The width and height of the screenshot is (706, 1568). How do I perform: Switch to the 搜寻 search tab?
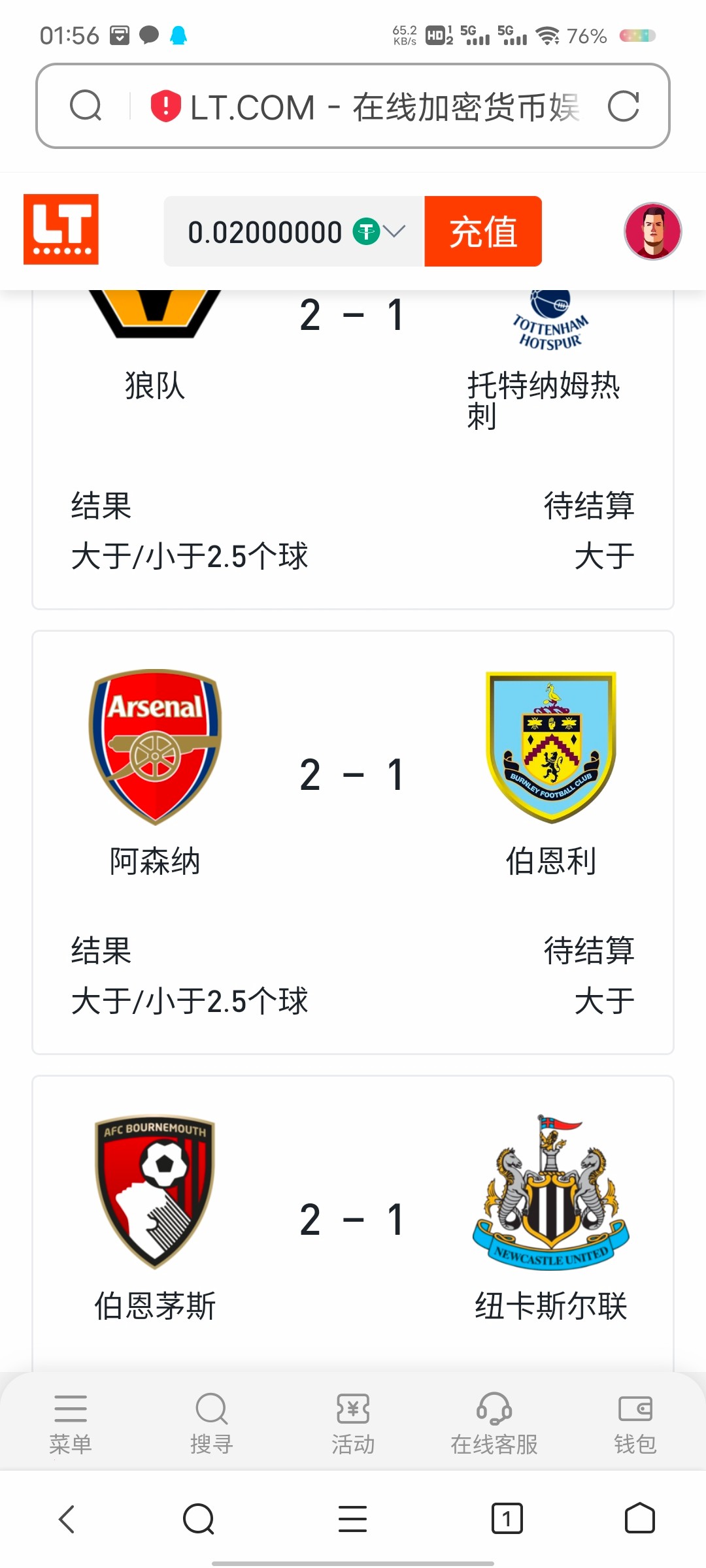(x=211, y=1423)
